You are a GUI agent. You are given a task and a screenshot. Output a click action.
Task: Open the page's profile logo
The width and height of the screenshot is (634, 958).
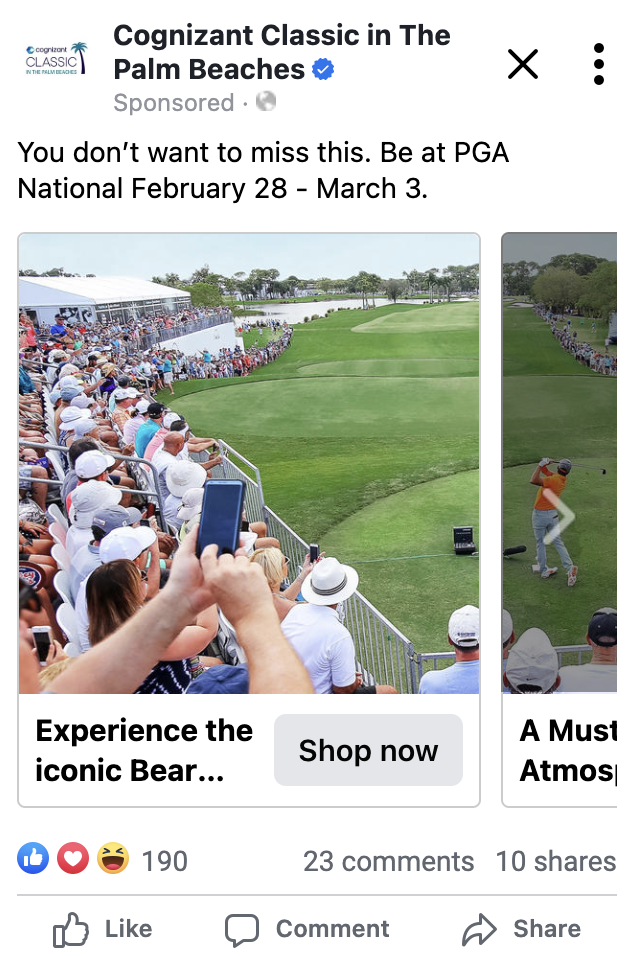click(x=57, y=60)
